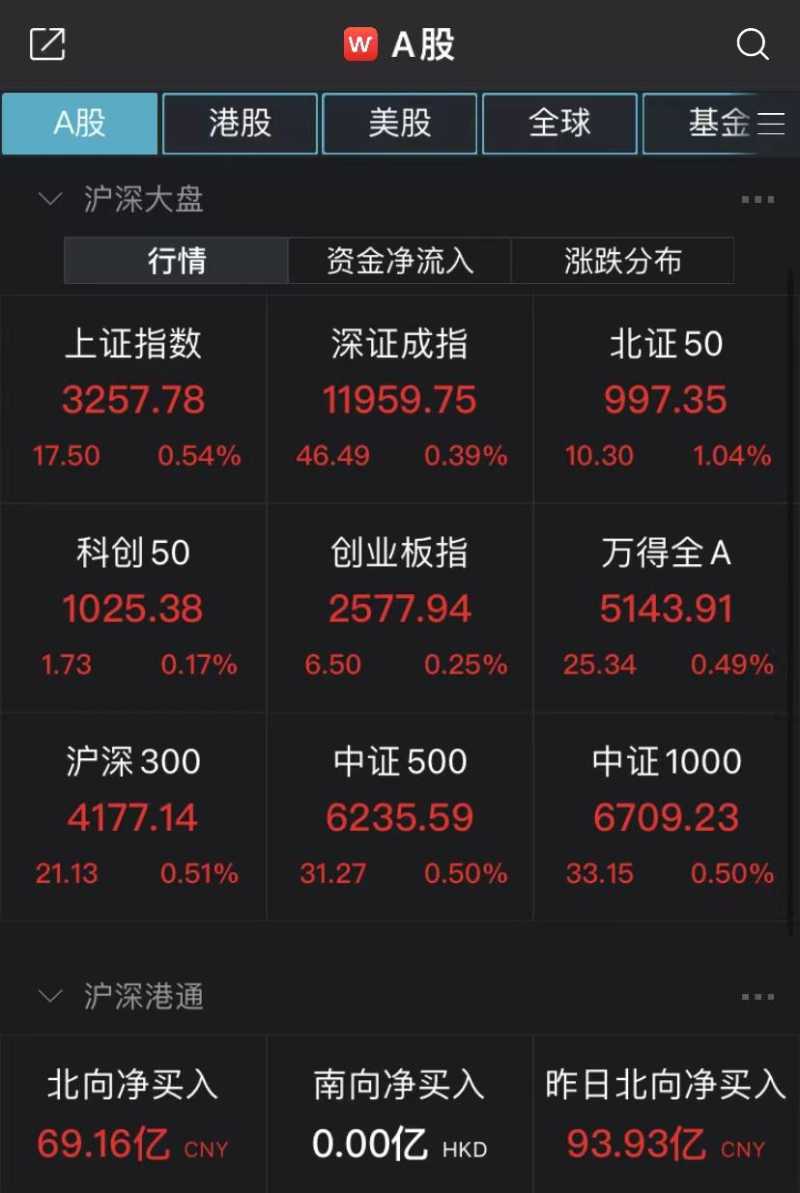View the 北证50 index details
This screenshot has height=1193, width=800.
click(x=666, y=399)
